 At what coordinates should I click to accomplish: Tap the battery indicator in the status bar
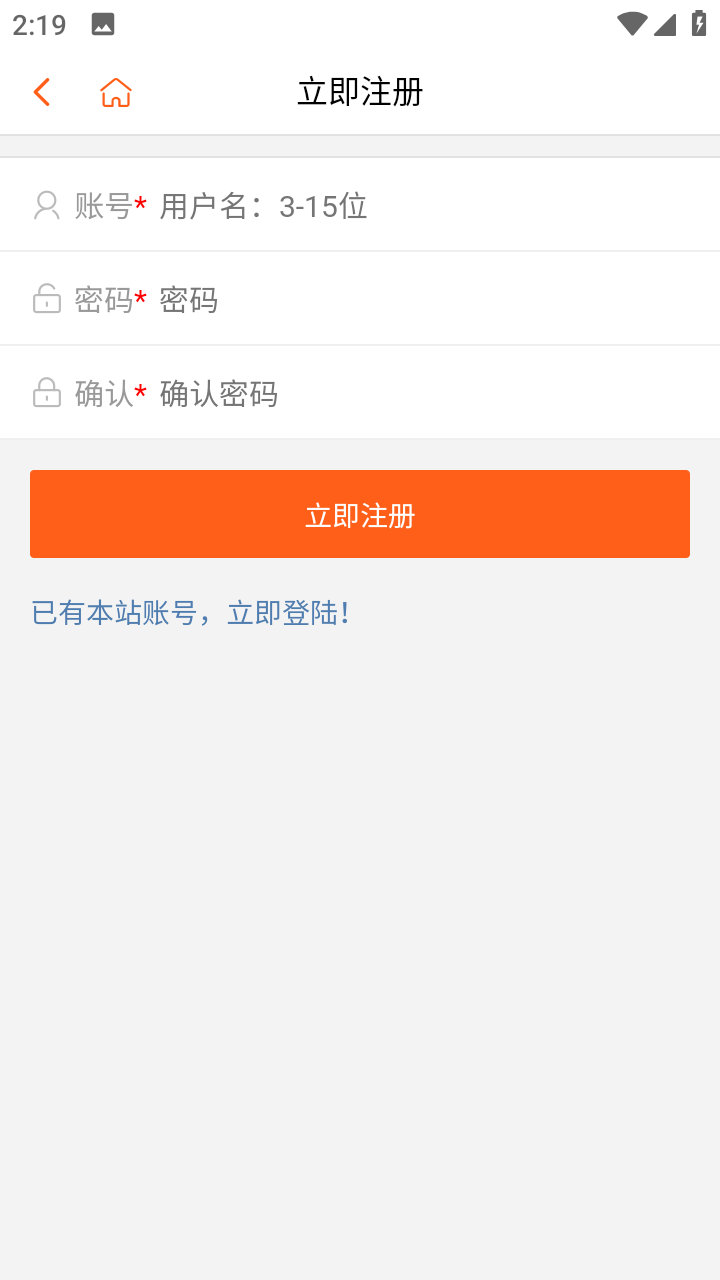(x=698, y=24)
